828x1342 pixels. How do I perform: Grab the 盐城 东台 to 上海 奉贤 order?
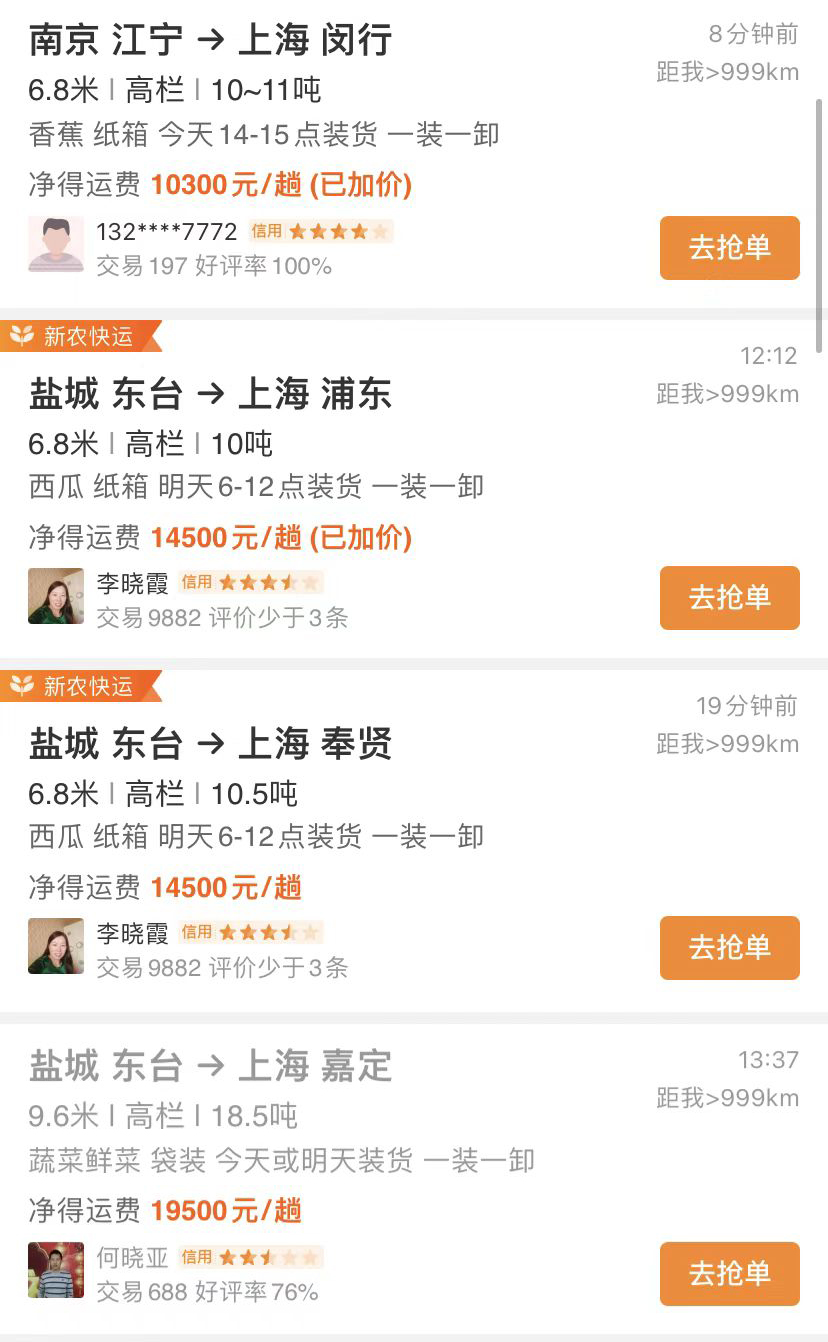coord(729,948)
